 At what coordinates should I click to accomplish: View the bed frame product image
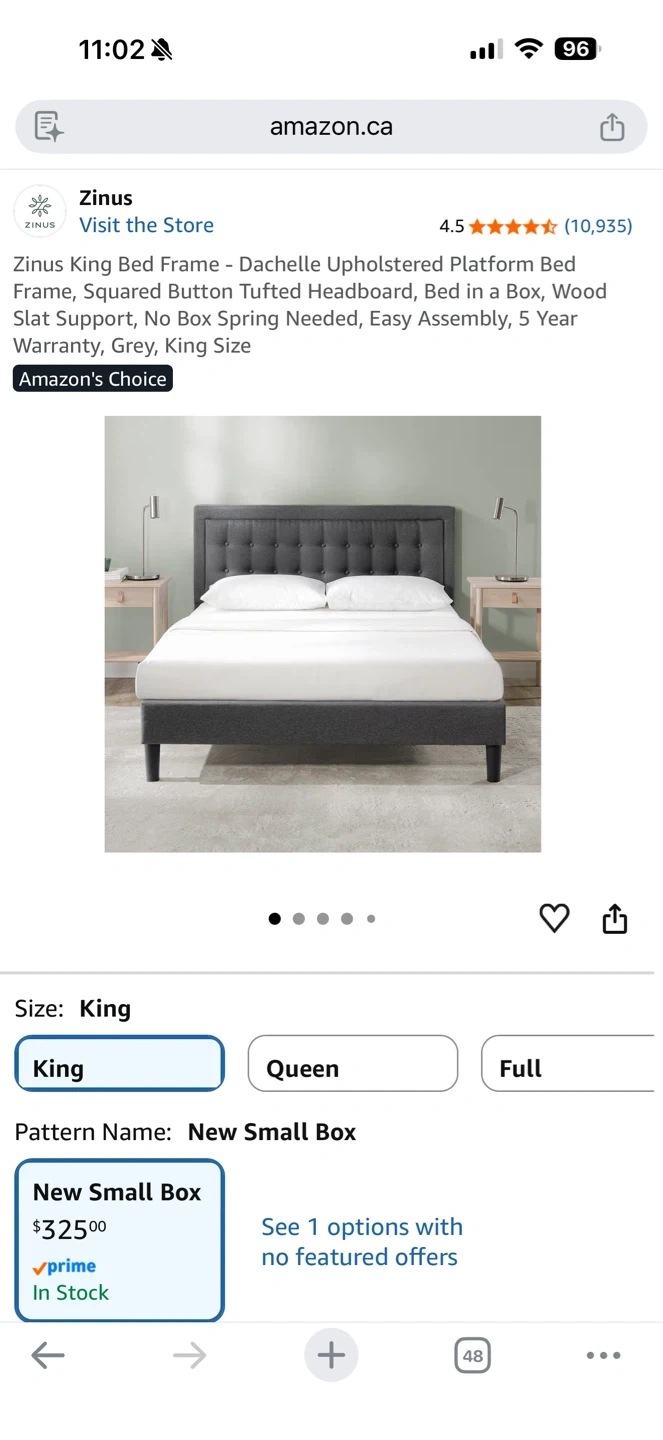[323, 634]
